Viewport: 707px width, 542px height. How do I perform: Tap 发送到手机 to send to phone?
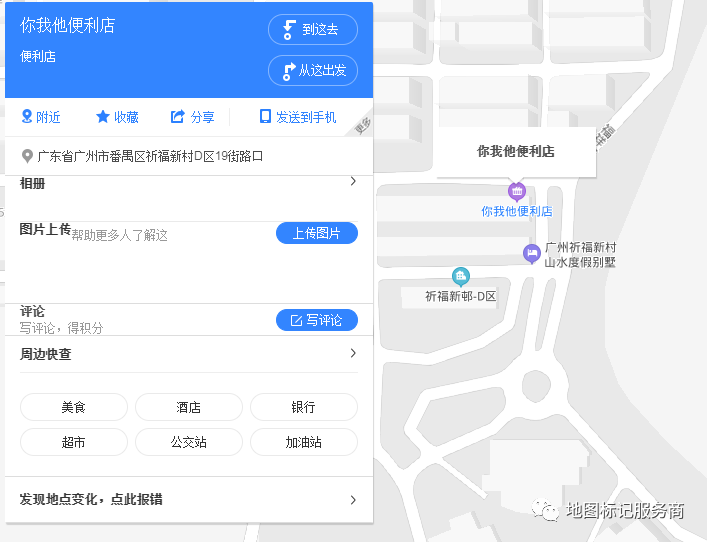(x=298, y=117)
